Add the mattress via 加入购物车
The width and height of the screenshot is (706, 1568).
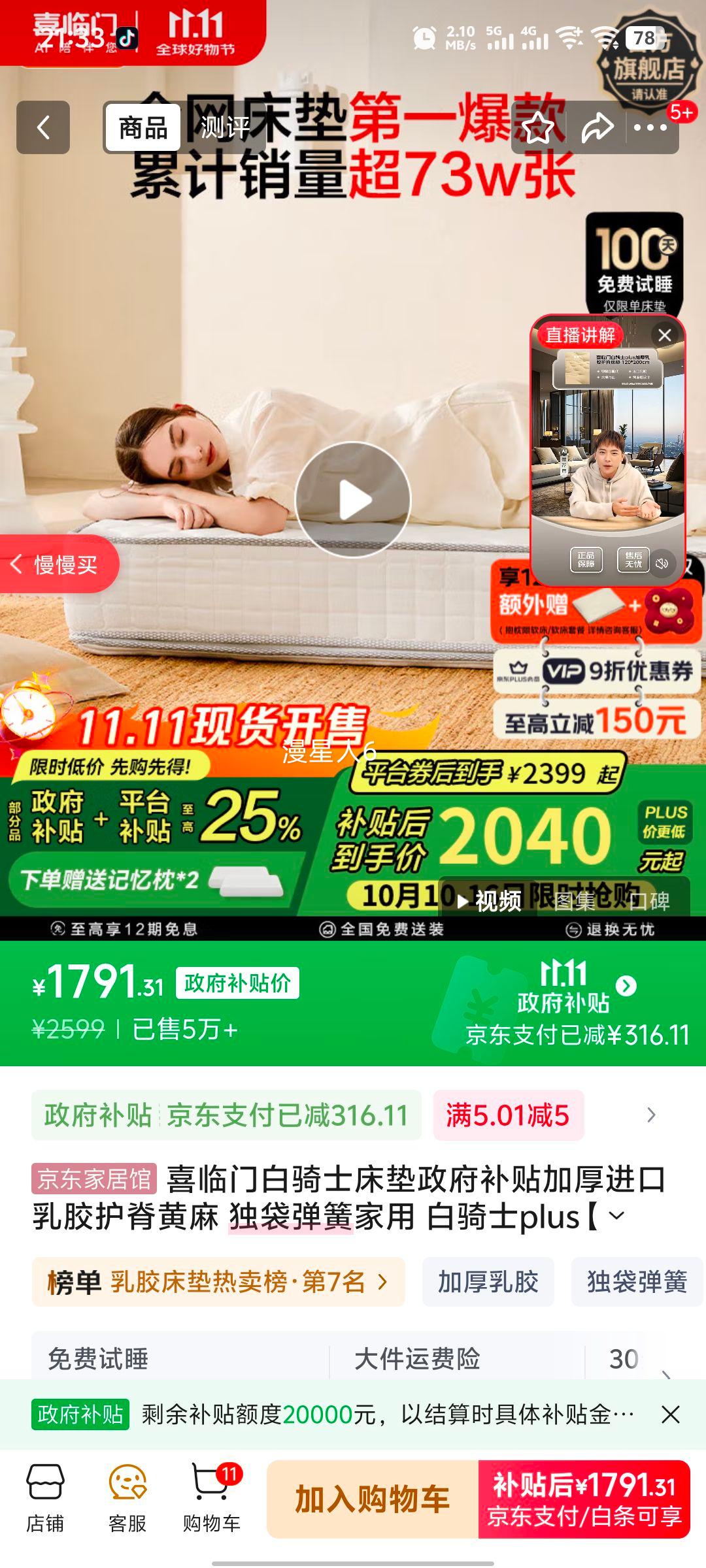click(373, 1499)
